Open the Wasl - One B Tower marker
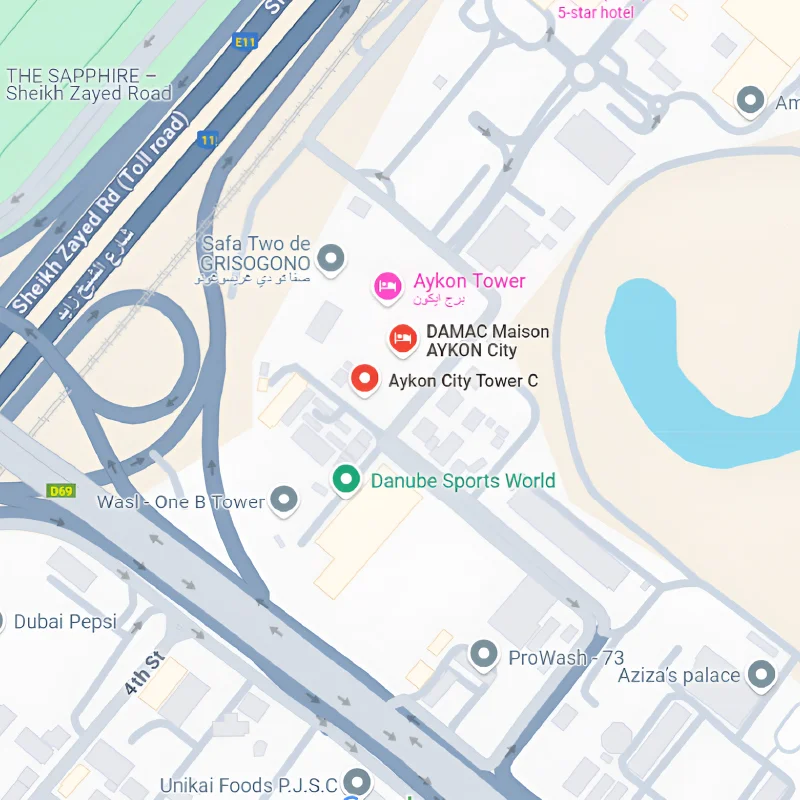 (x=285, y=499)
